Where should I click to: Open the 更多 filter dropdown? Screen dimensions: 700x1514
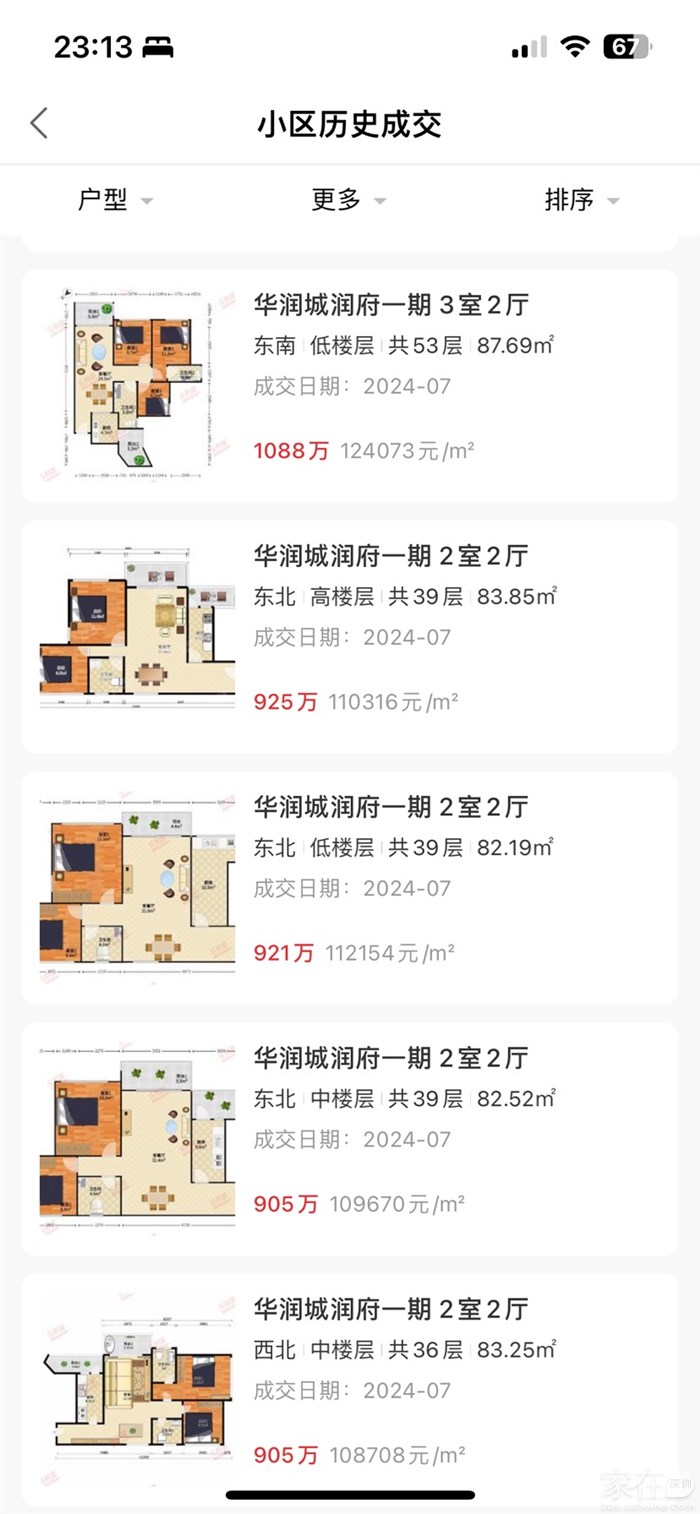(348, 200)
